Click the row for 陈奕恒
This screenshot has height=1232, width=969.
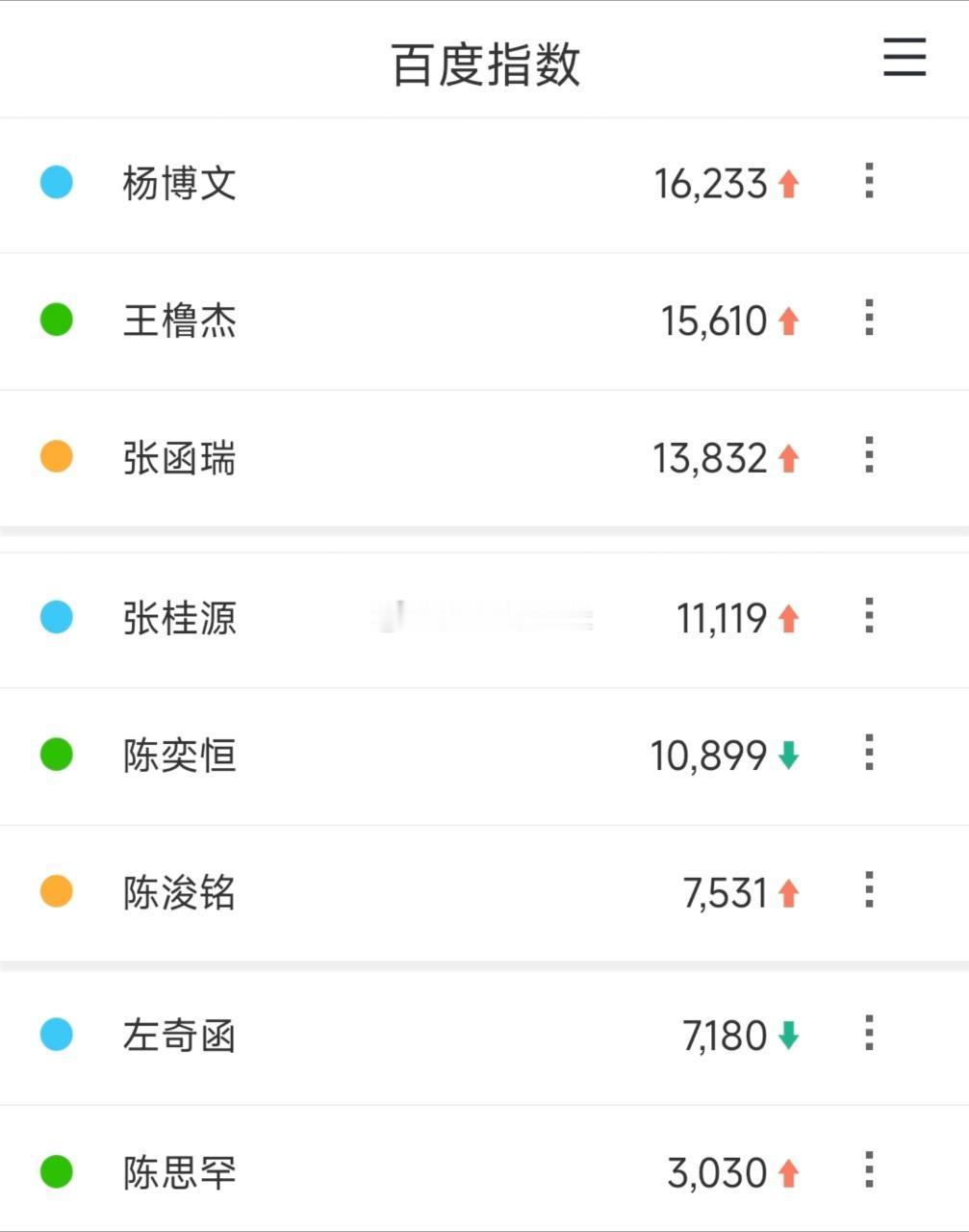tap(433, 757)
